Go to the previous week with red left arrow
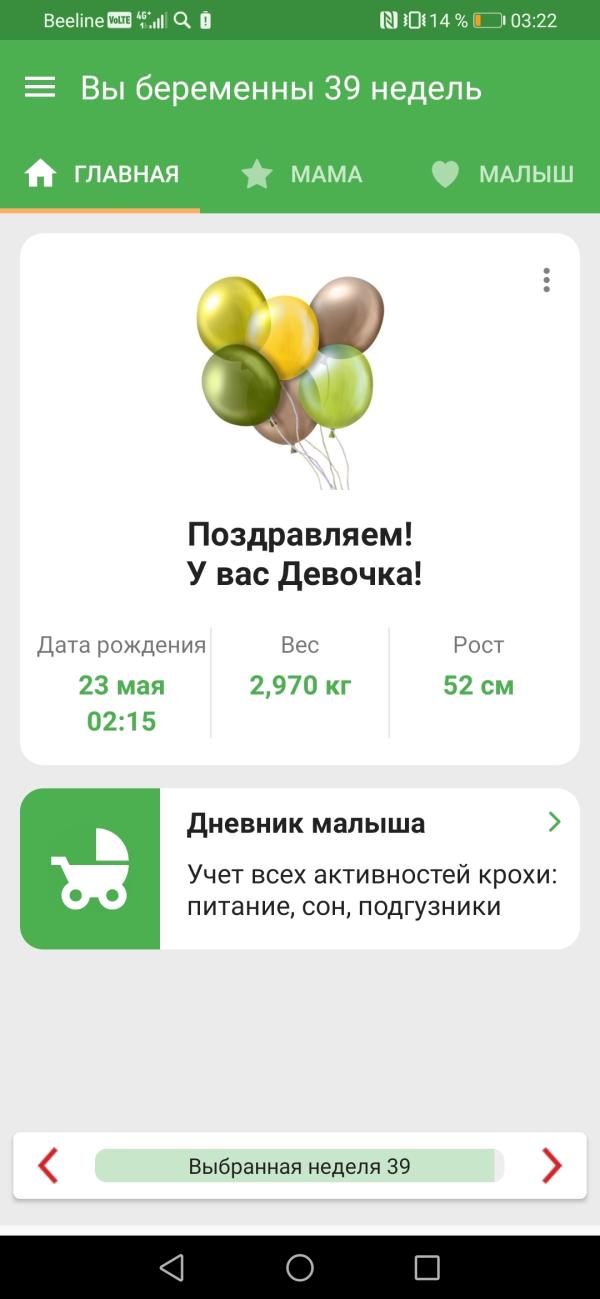This screenshot has height=1299, width=600. pos(48,1165)
